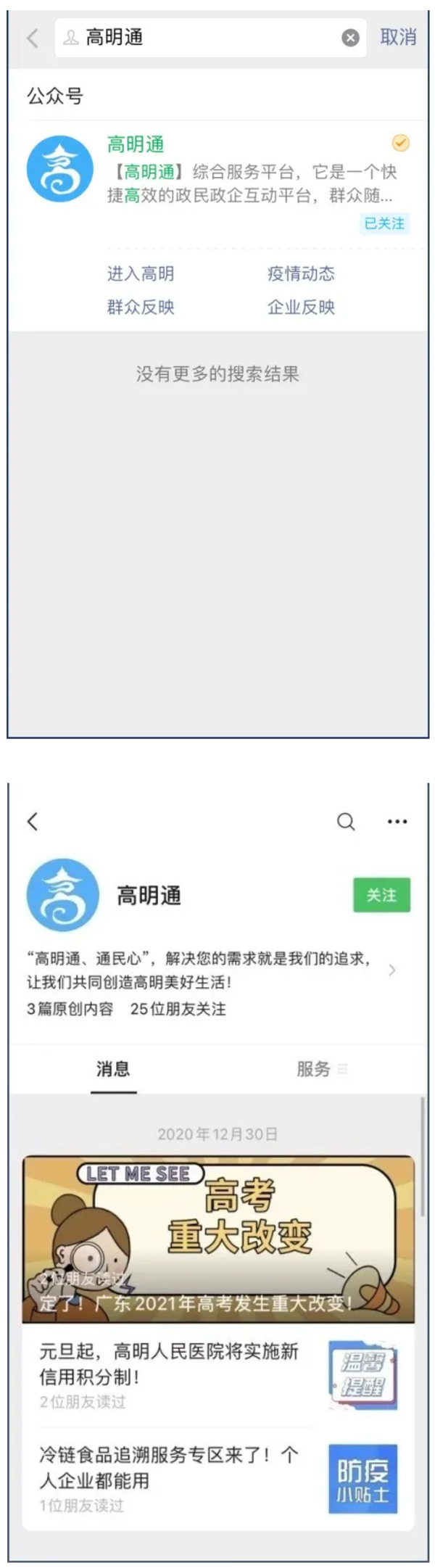
Task: Switch to the 服务 tab
Action: 315,1069
